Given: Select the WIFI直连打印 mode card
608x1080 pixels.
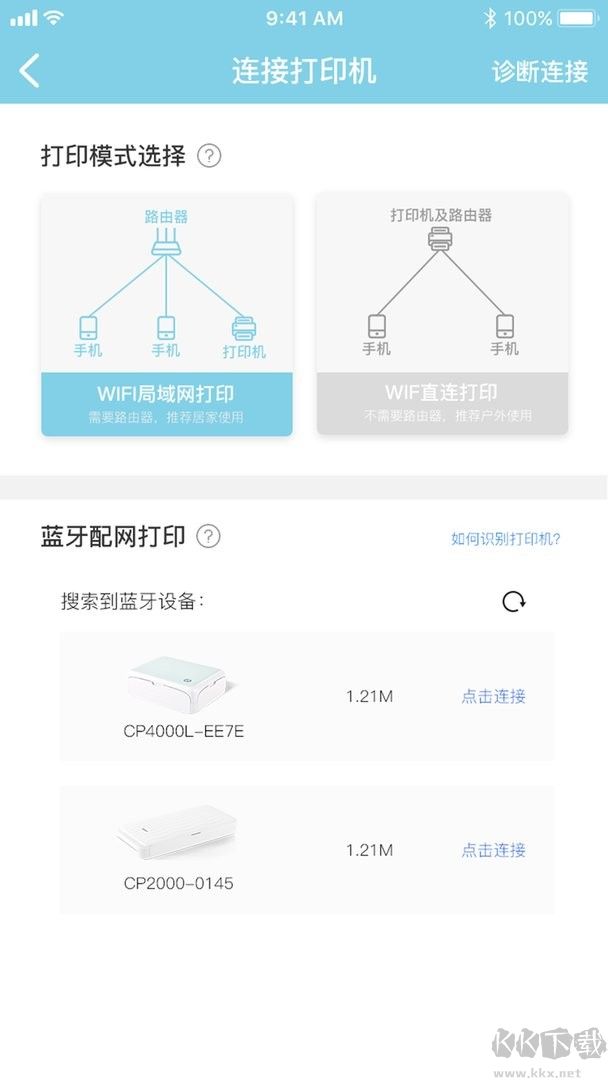Looking at the screenshot, I should coord(442,315).
